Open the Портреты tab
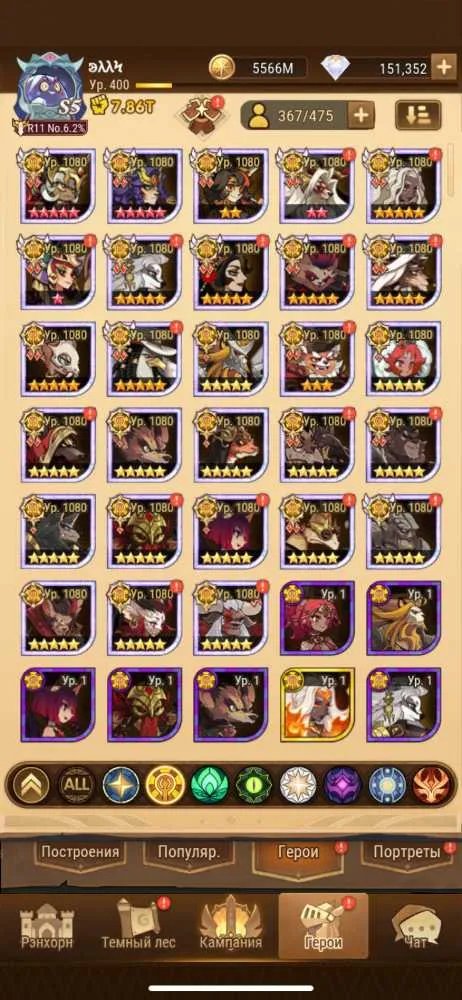462x1000 pixels. click(407, 853)
